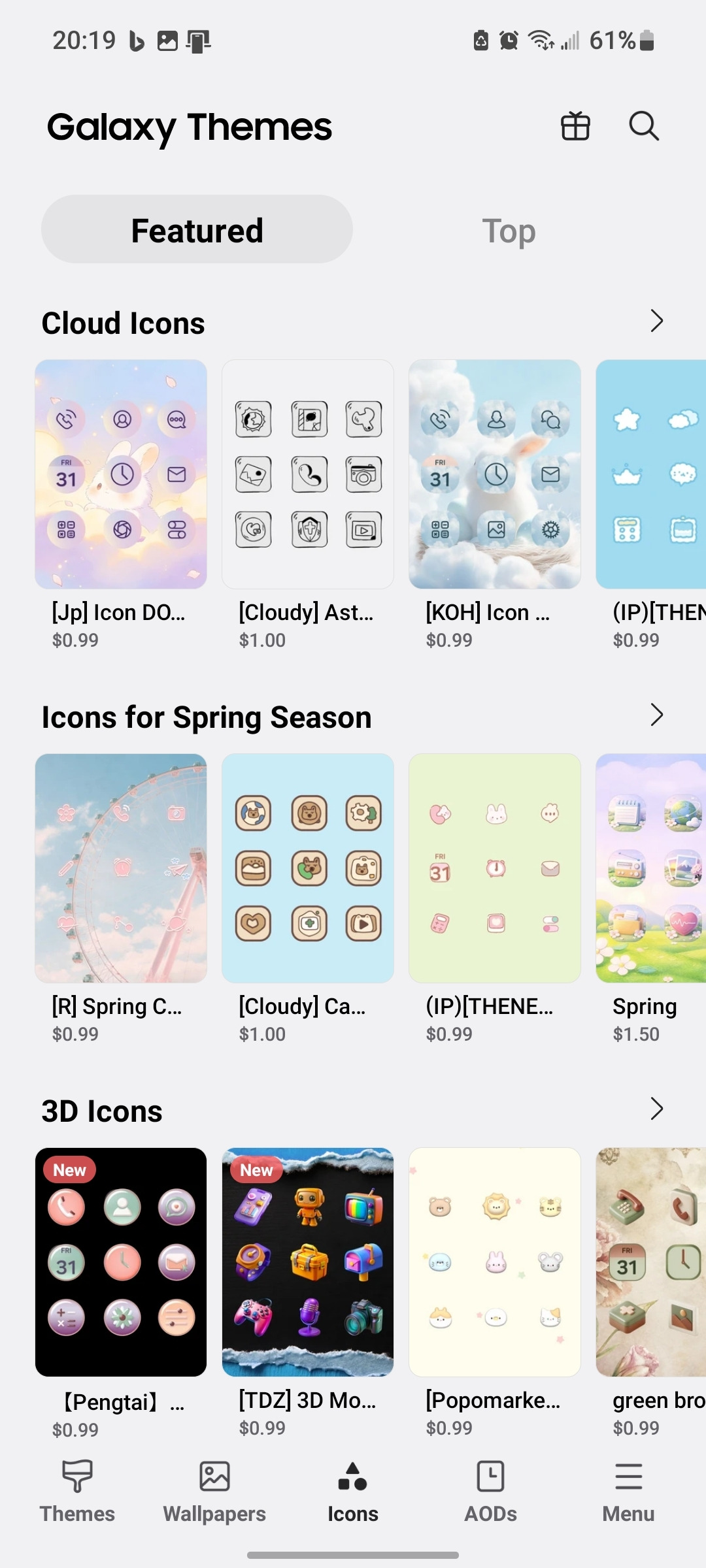Open the search icon

click(x=643, y=126)
